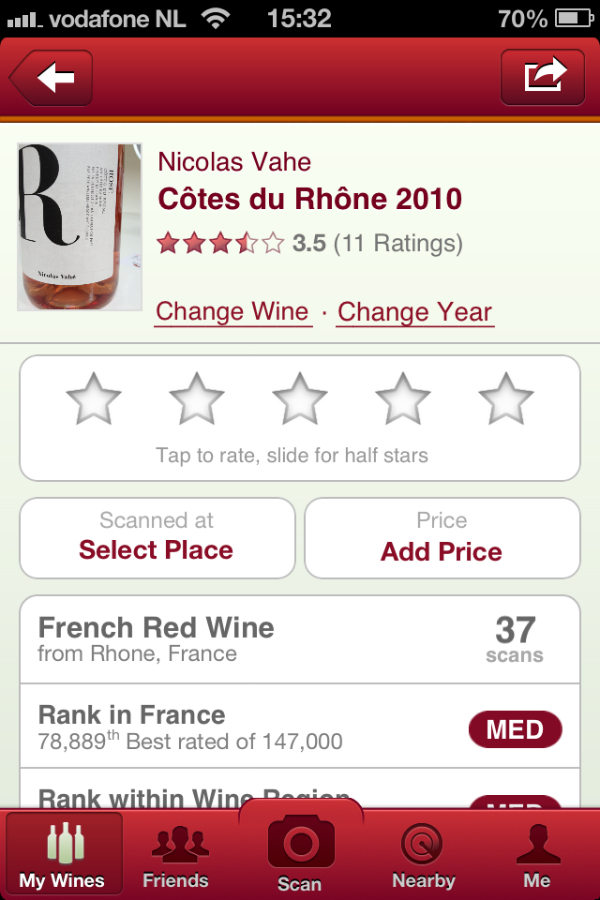This screenshot has width=600, height=900.
Task: Tap the Change Year link
Action: pos(415,312)
